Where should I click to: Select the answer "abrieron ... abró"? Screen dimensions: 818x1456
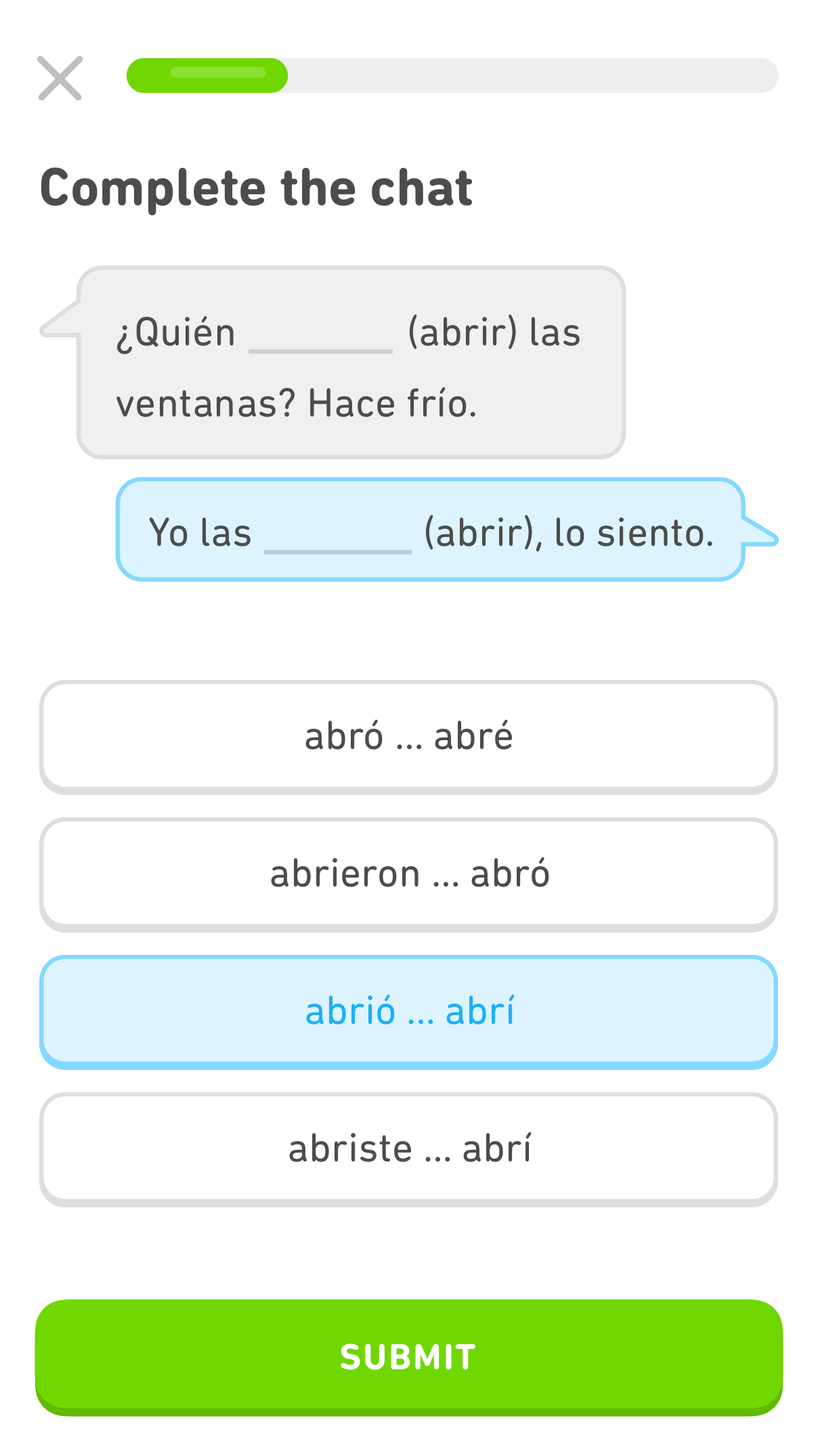tap(409, 874)
